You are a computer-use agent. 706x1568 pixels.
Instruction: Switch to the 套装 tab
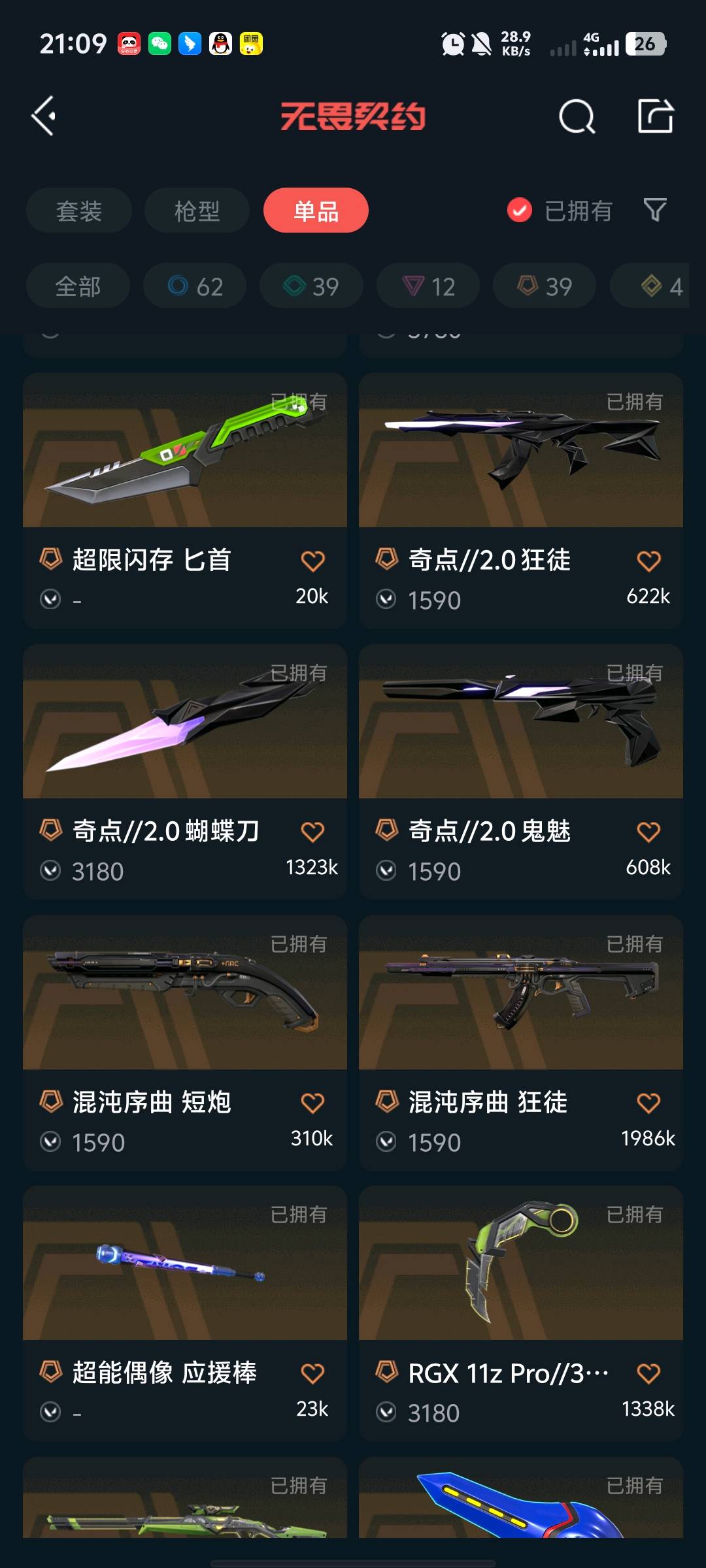(79, 210)
